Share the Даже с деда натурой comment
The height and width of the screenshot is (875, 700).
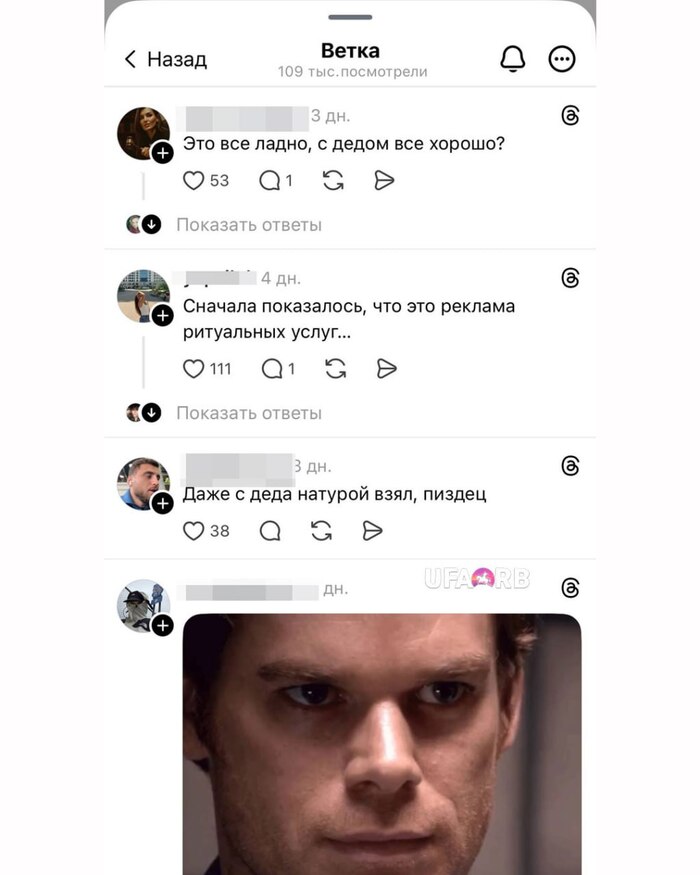point(372,531)
